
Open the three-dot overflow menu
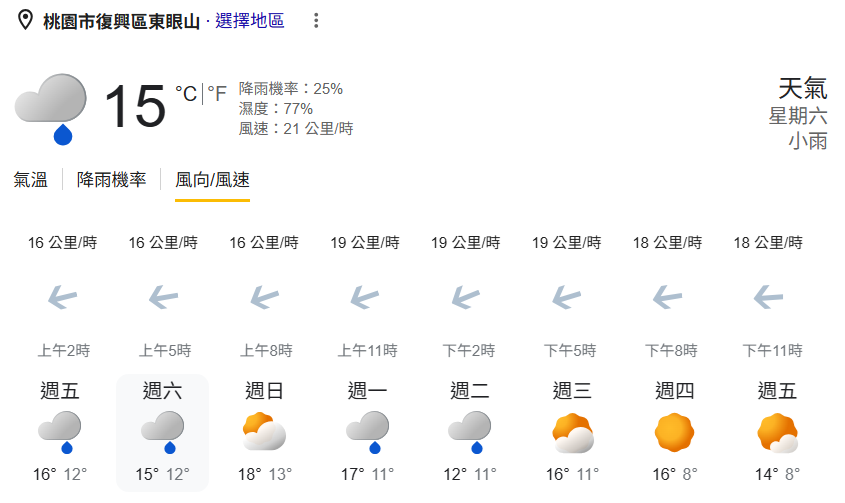[316, 20]
